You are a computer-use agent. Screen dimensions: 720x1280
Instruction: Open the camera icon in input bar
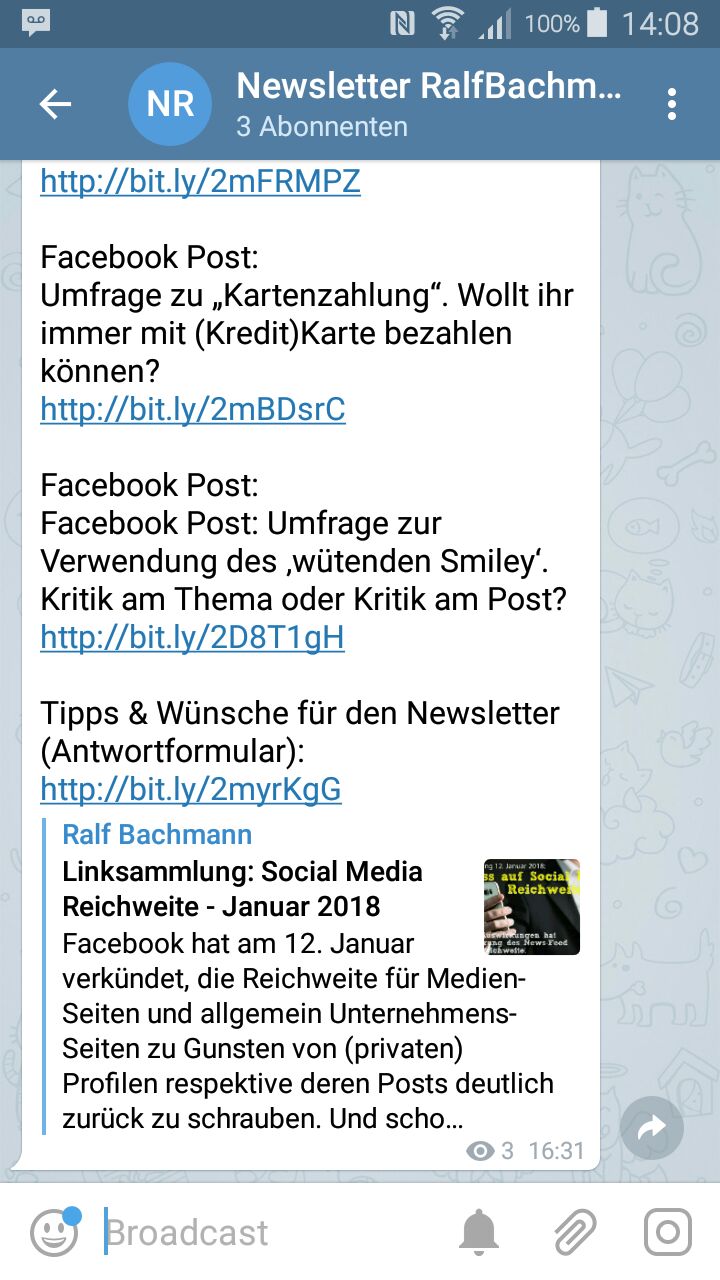(x=668, y=1232)
